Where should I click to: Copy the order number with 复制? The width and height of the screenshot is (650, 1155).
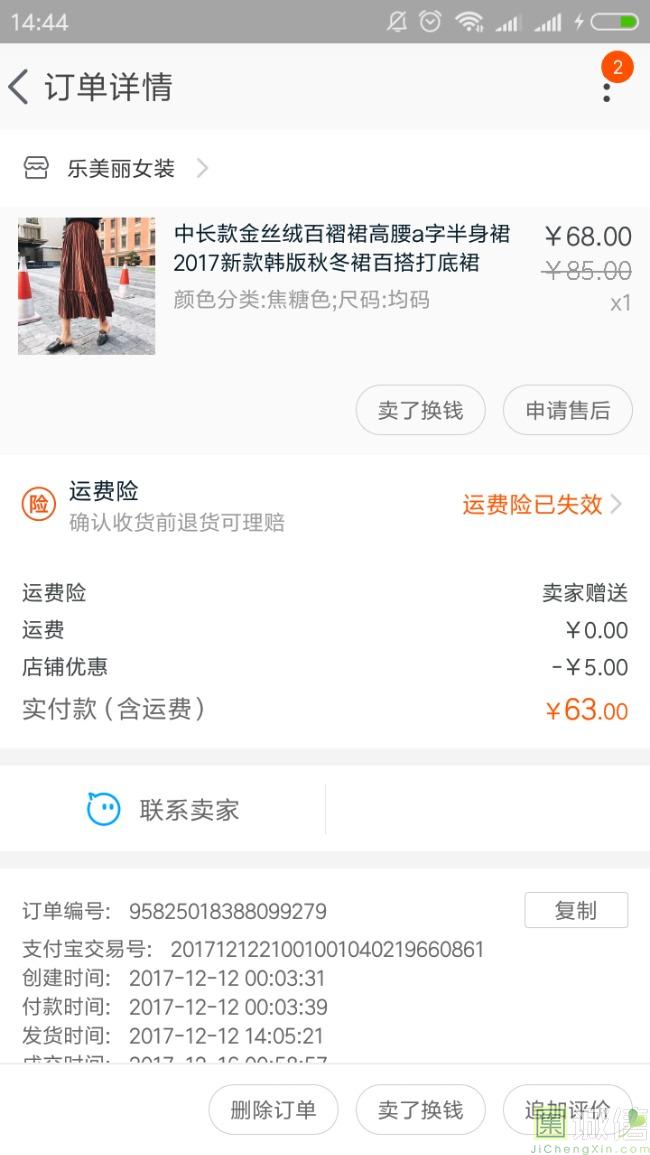point(576,910)
